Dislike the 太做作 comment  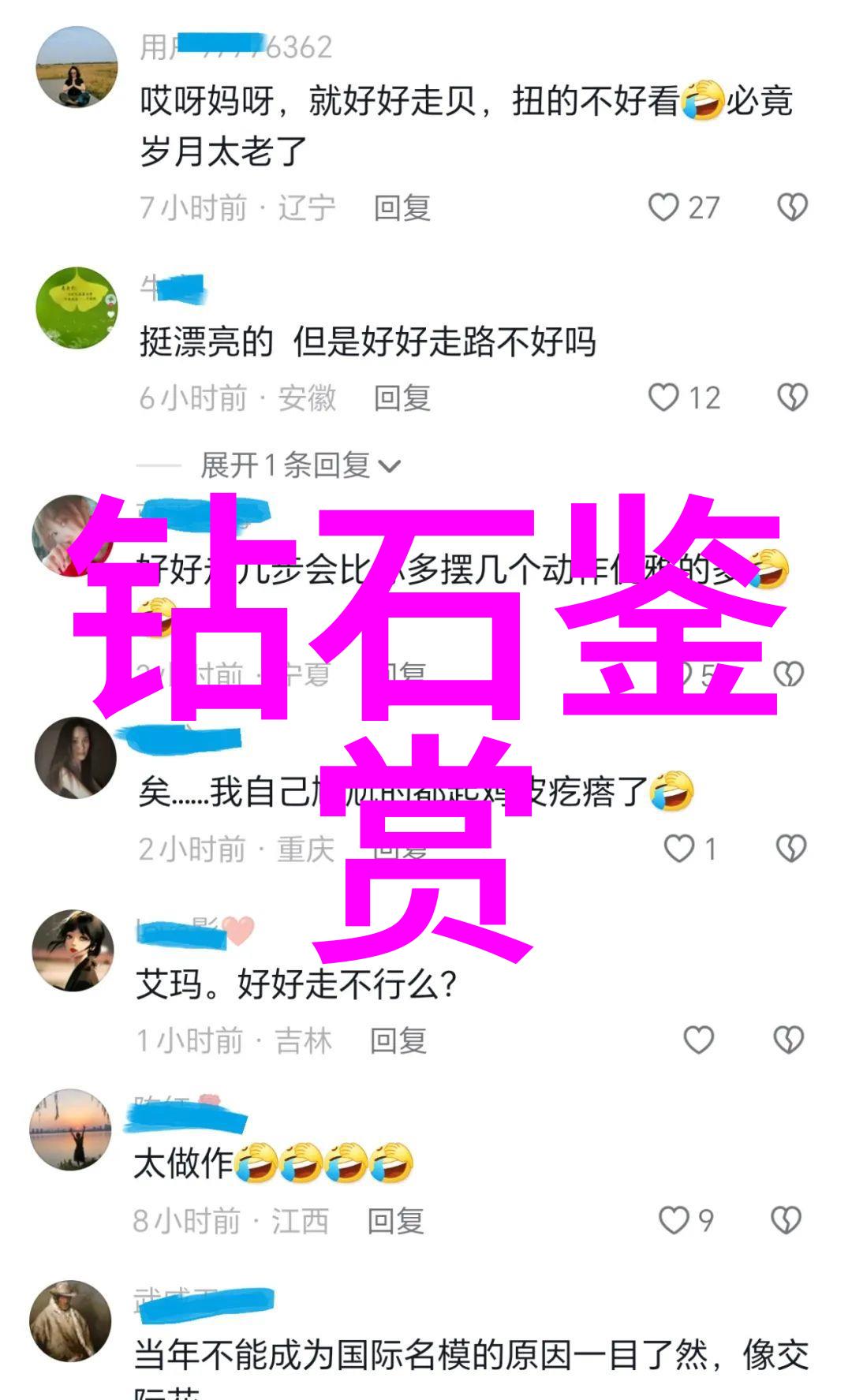click(786, 1220)
